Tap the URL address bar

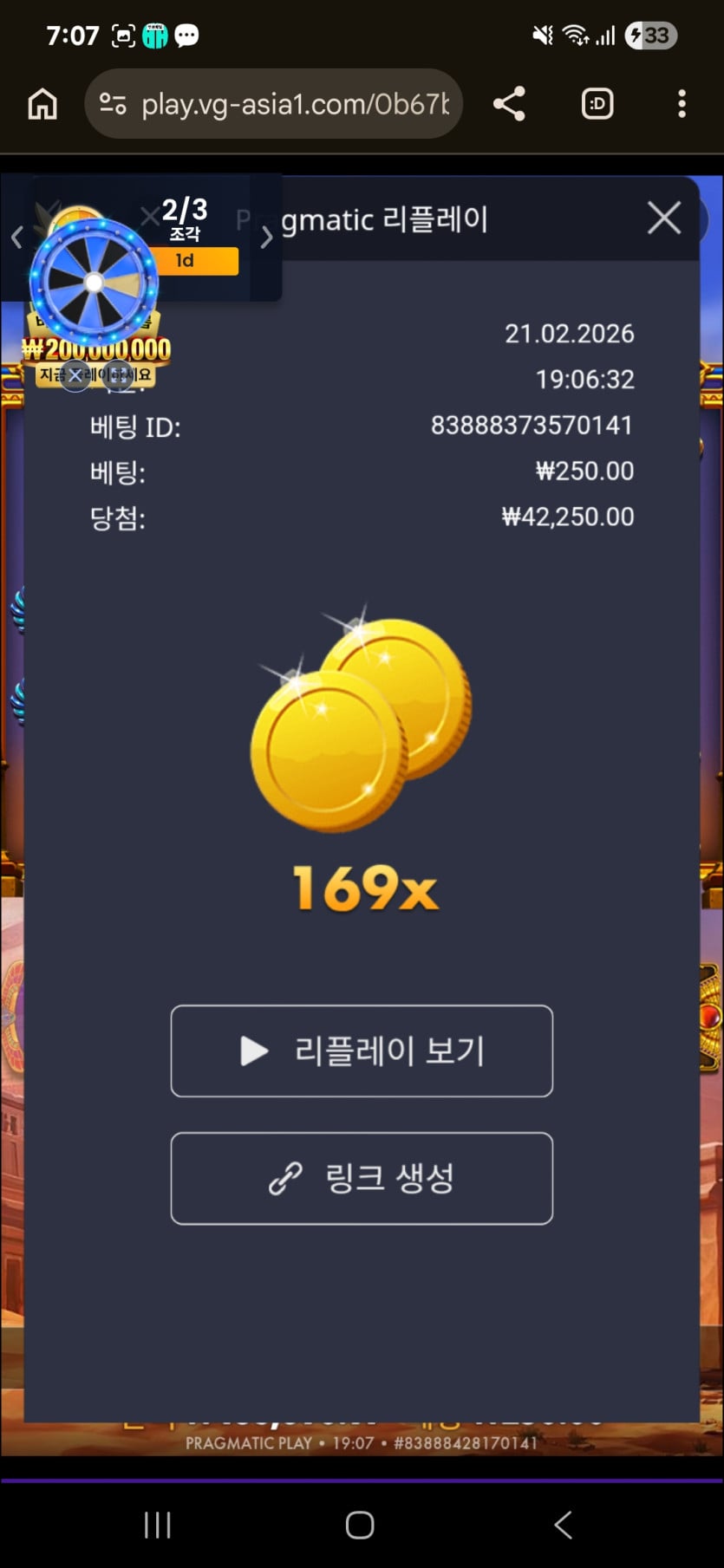pos(274,104)
